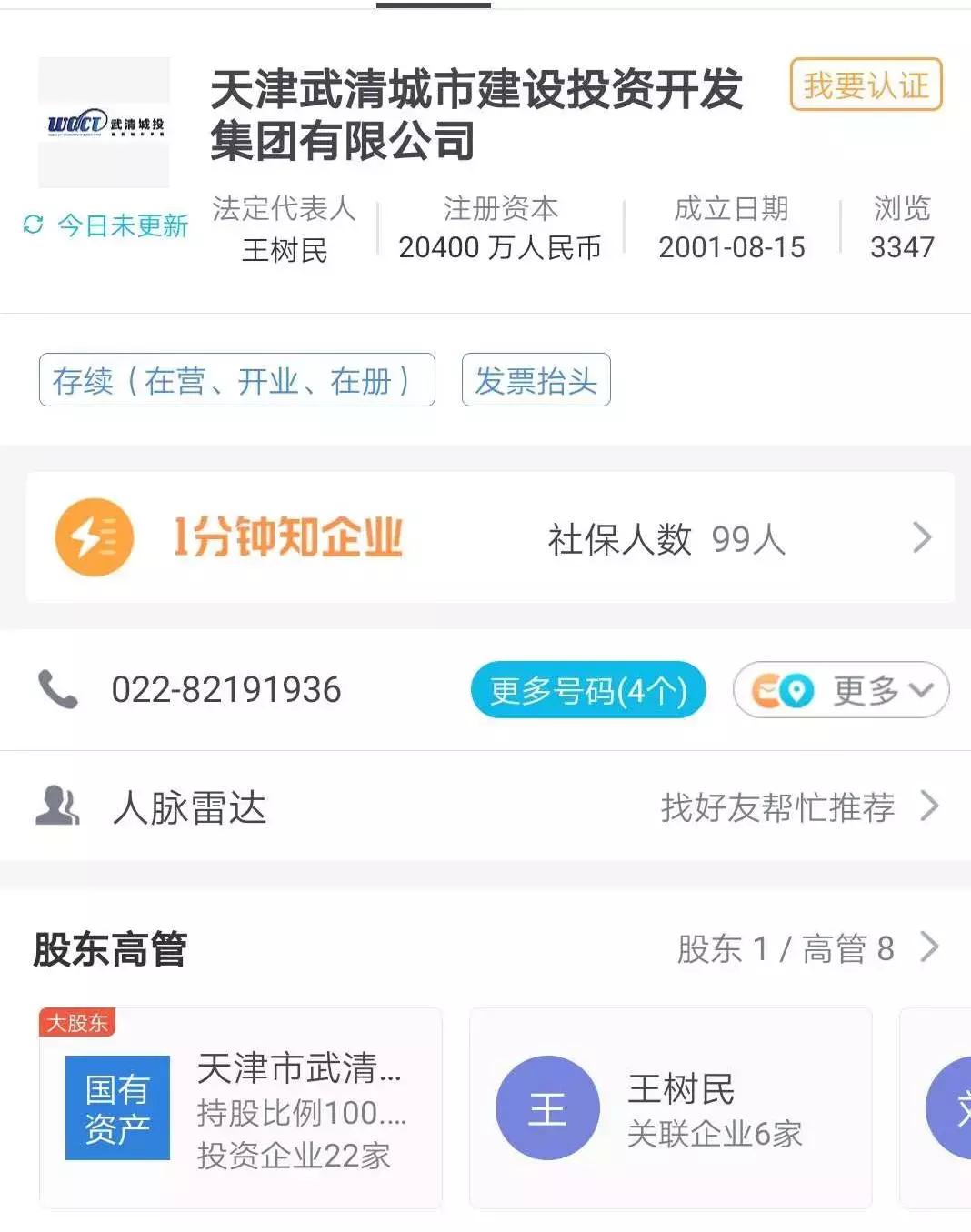Image resolution: width=971 pixels, height=1232 pixels.
Task: Open 股东 1 / 高管 8 via its chevron
Action: (931, 948)
